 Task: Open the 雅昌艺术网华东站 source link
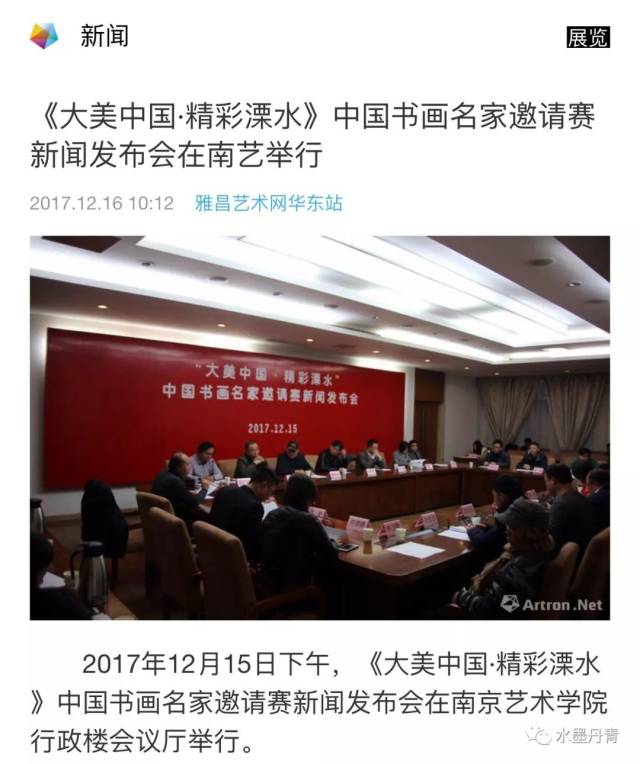coord(267,203)
